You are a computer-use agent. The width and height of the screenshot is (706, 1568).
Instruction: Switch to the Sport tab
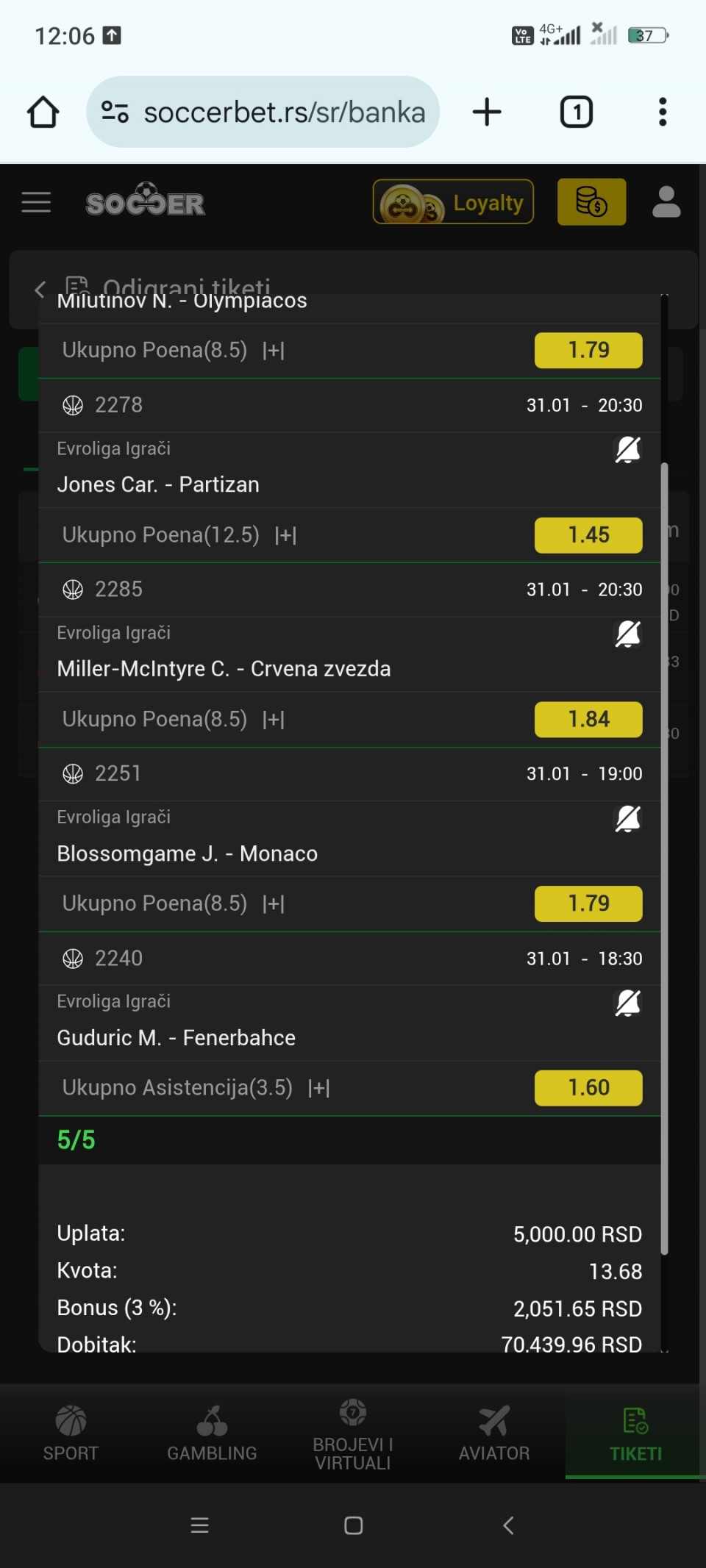(x=71, y=1433)
